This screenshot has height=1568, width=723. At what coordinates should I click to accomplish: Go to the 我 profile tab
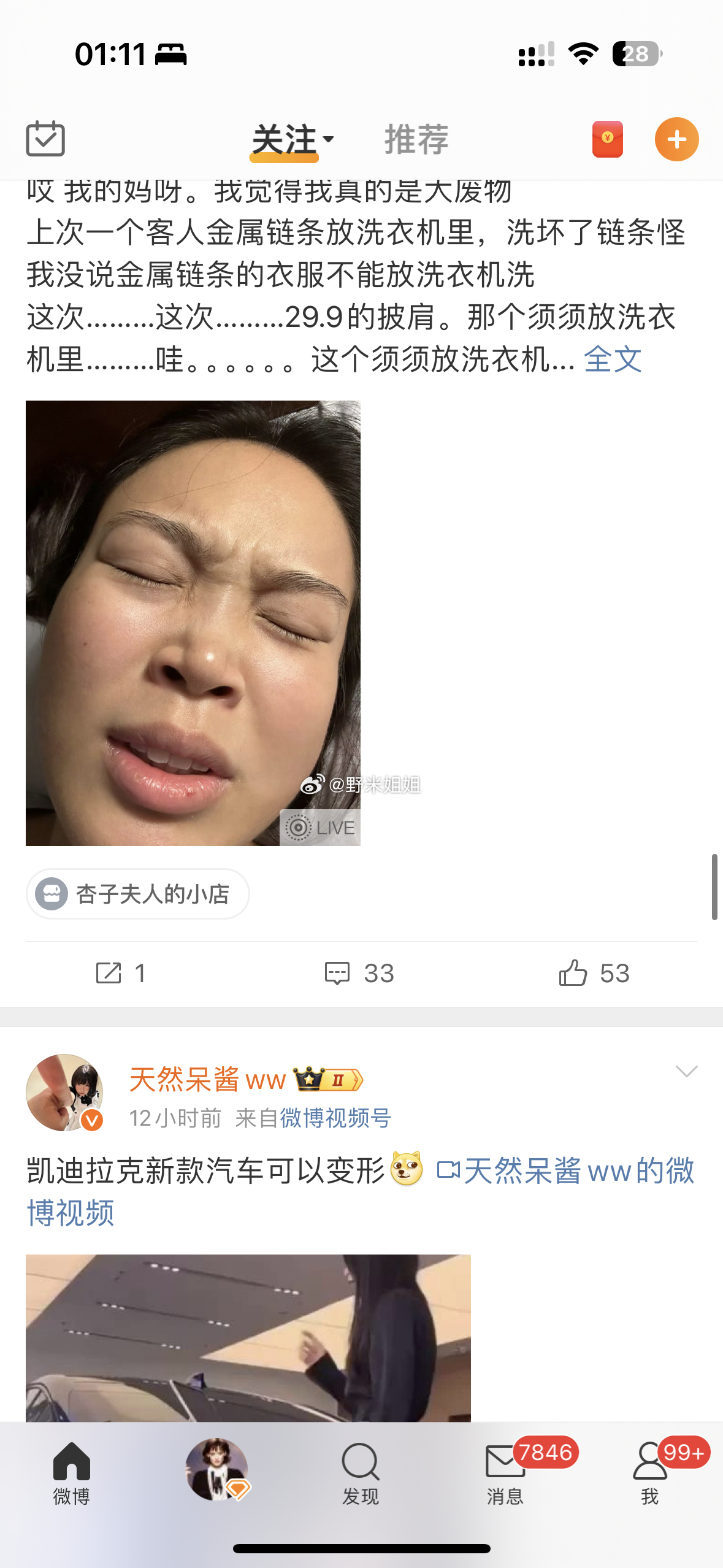pos(649,1472)
